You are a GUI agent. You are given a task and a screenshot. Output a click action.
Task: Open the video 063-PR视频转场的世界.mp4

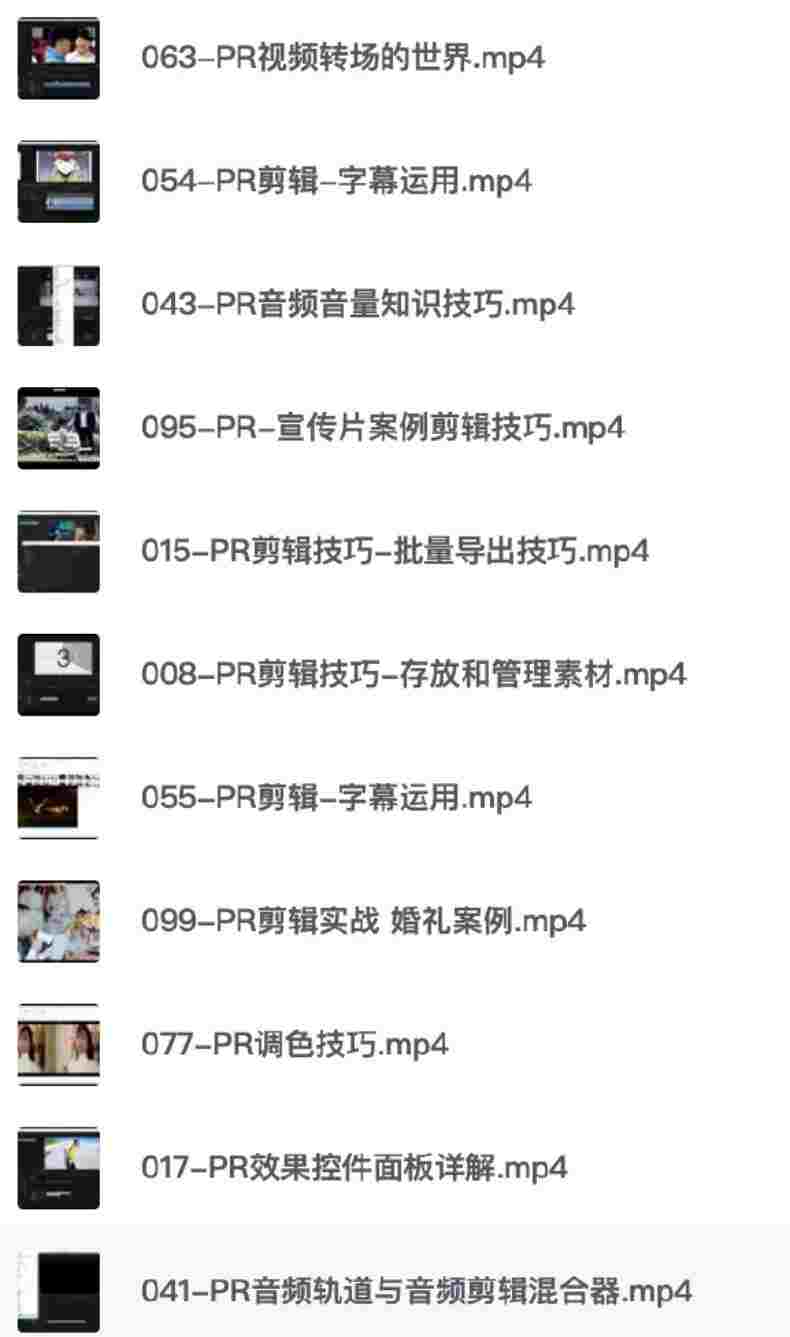[x=342, y=57]
